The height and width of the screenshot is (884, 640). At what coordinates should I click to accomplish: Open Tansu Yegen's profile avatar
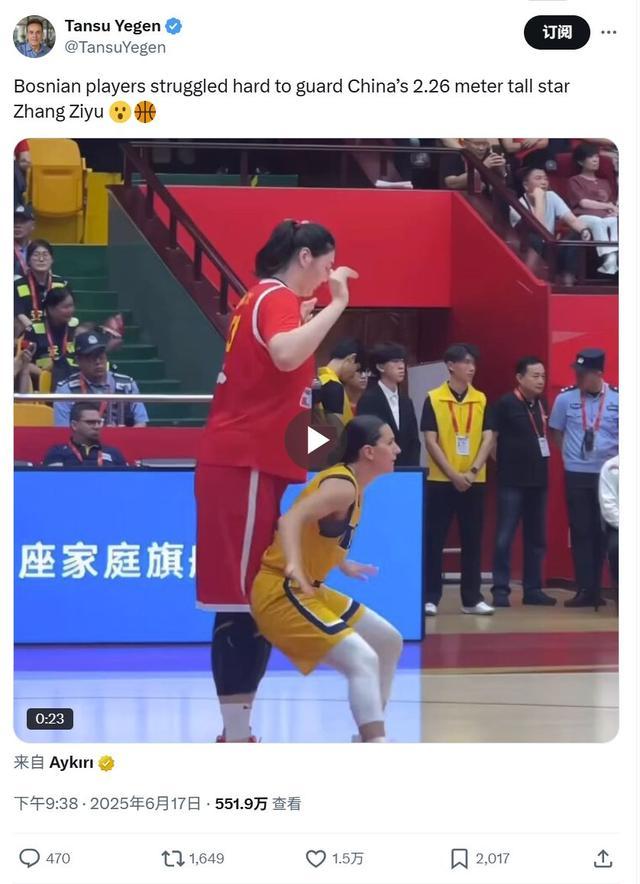coord(34,36)
